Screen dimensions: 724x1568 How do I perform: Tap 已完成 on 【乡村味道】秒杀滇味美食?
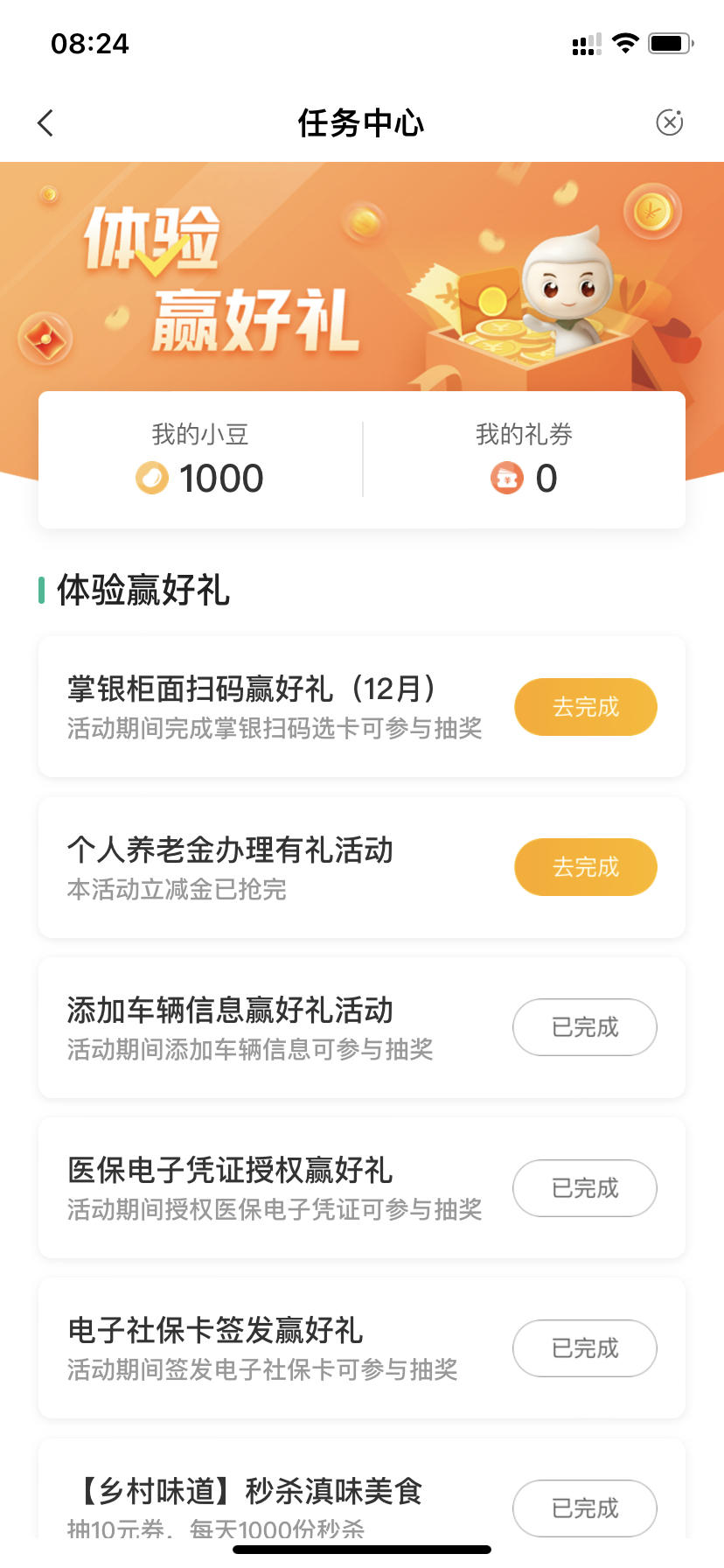(x=585, y=1508)
